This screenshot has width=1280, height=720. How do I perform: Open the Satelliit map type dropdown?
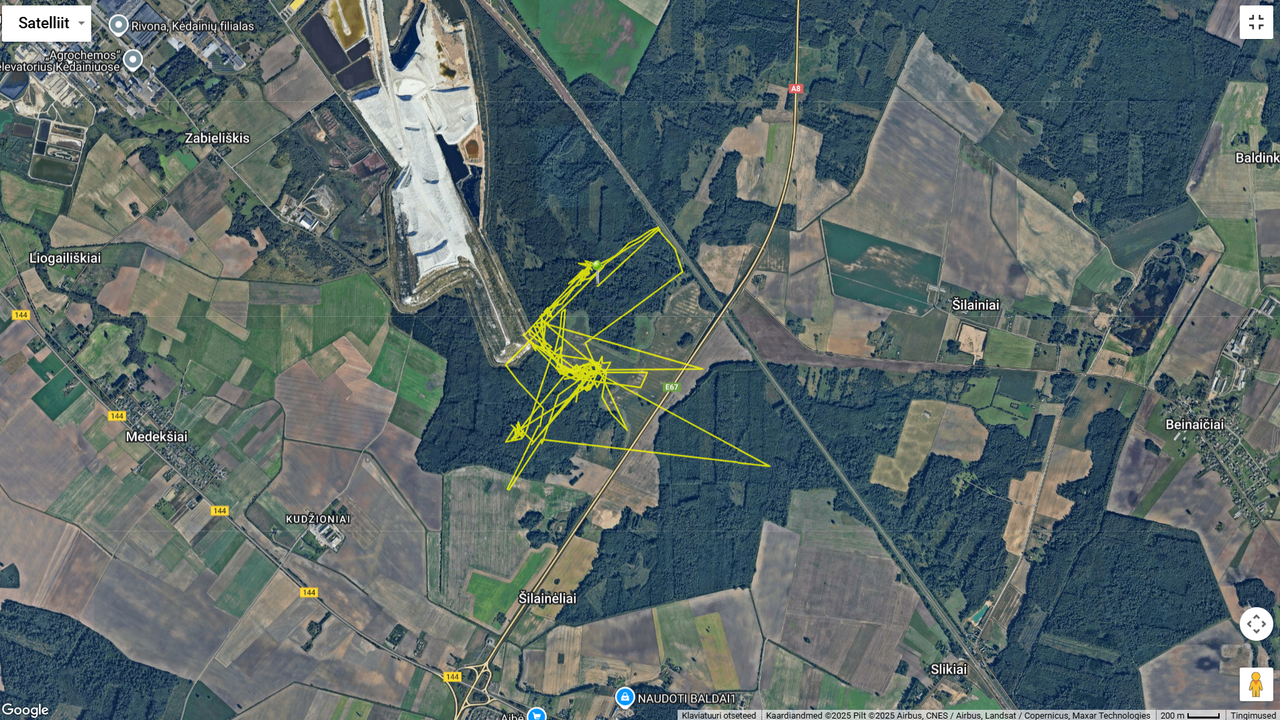click(x=46, y=23)
